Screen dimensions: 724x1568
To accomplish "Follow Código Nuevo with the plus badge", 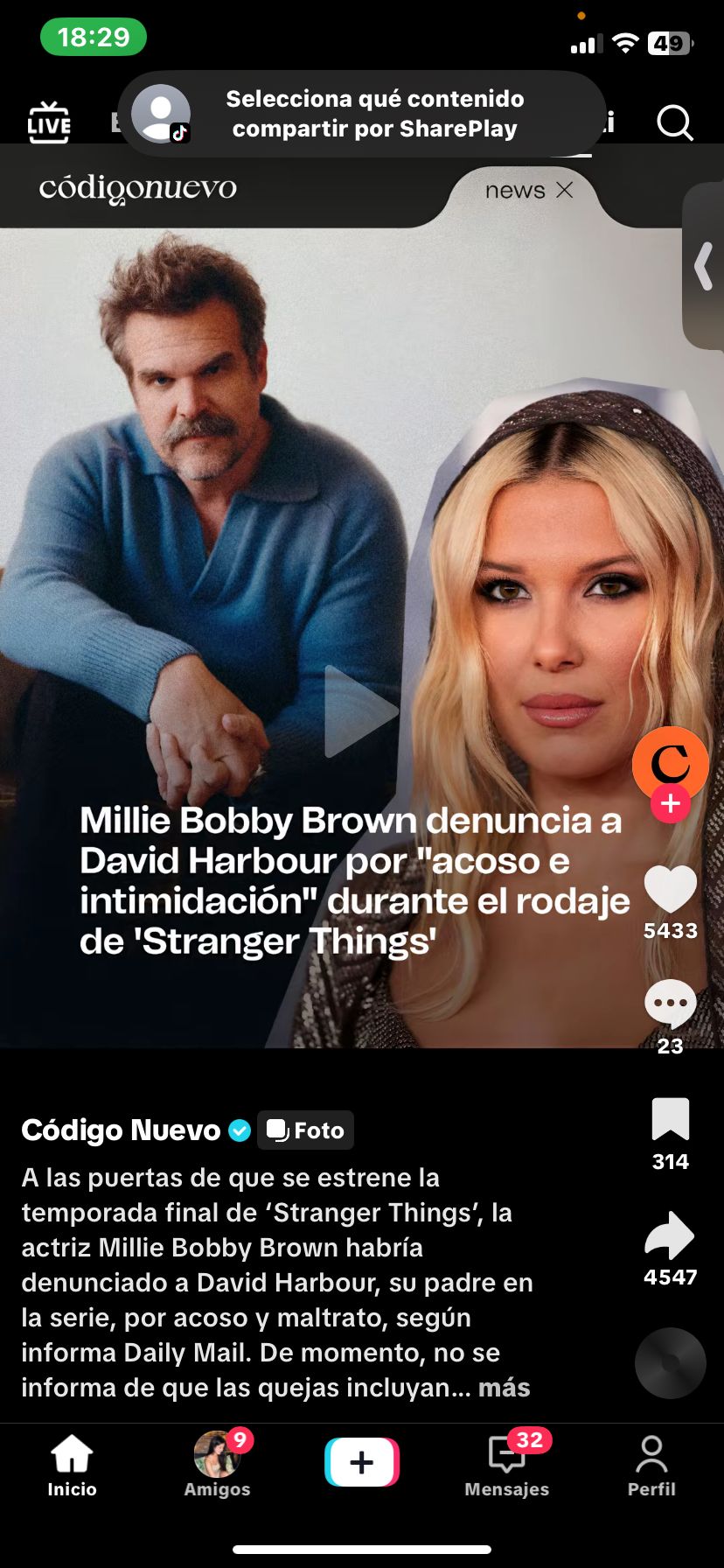I will tap(671, 803).
